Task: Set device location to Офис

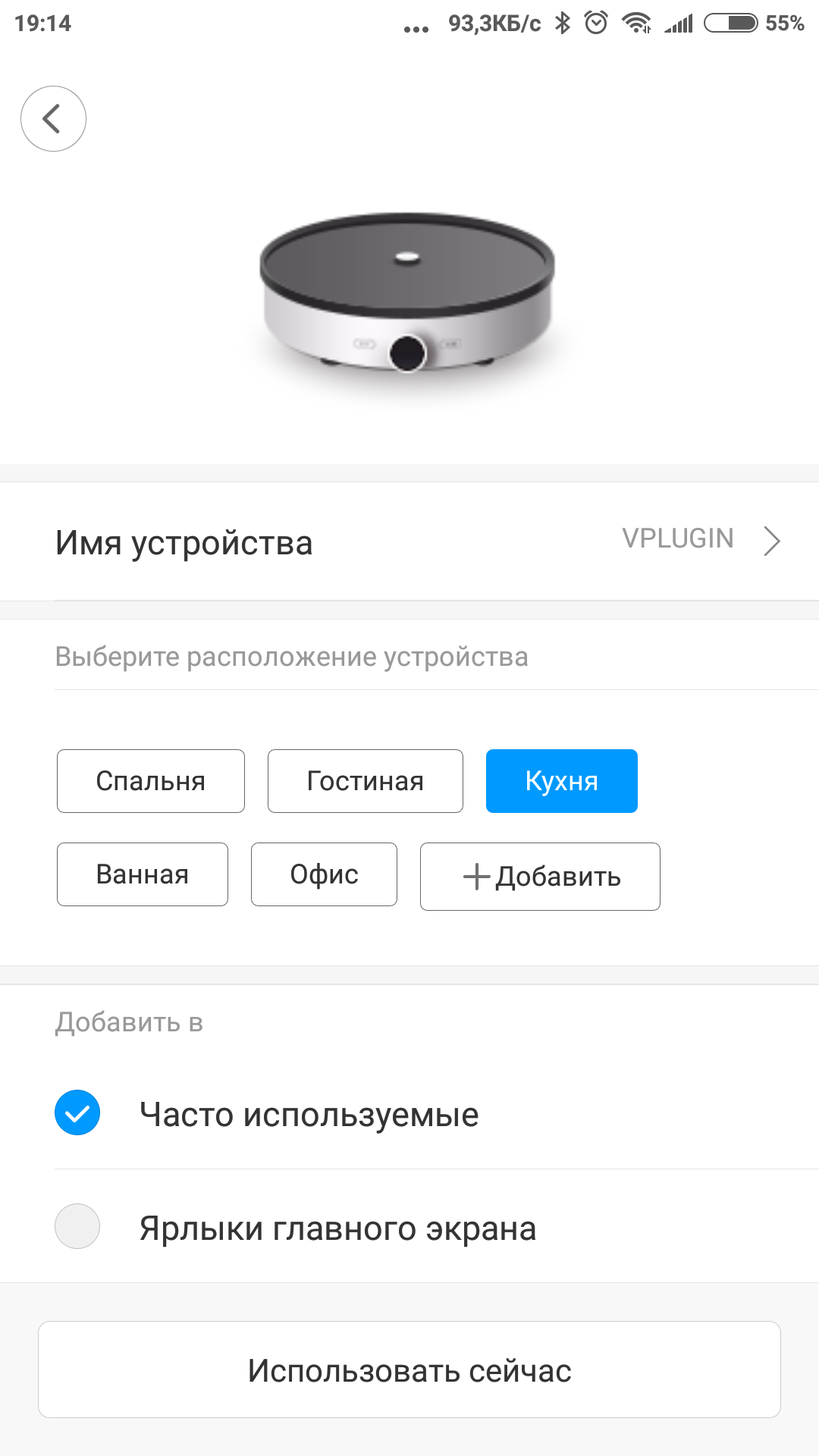Action: tap(324, 874)
